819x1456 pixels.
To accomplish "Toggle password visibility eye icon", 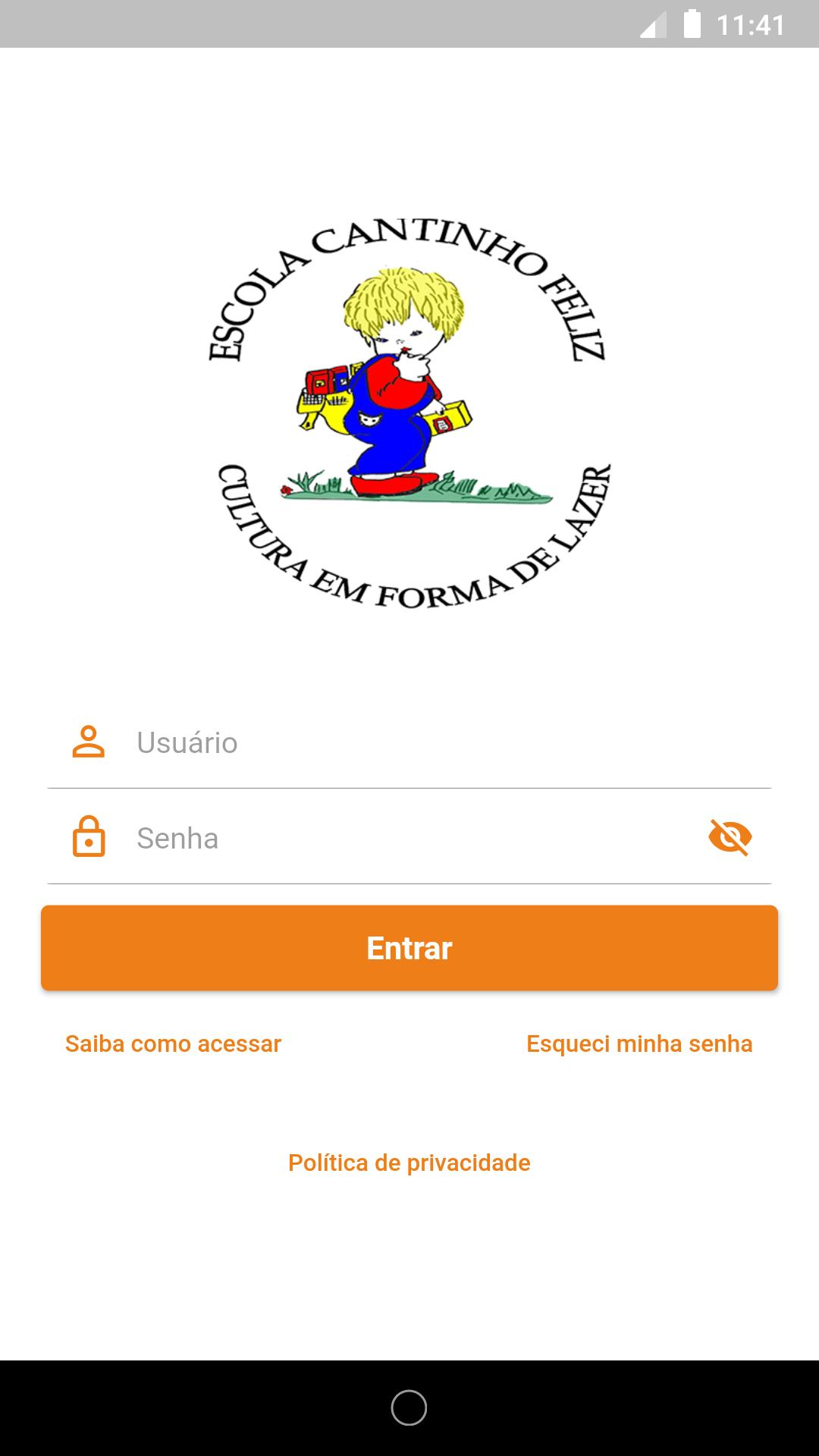I will (x=730, y=838).
